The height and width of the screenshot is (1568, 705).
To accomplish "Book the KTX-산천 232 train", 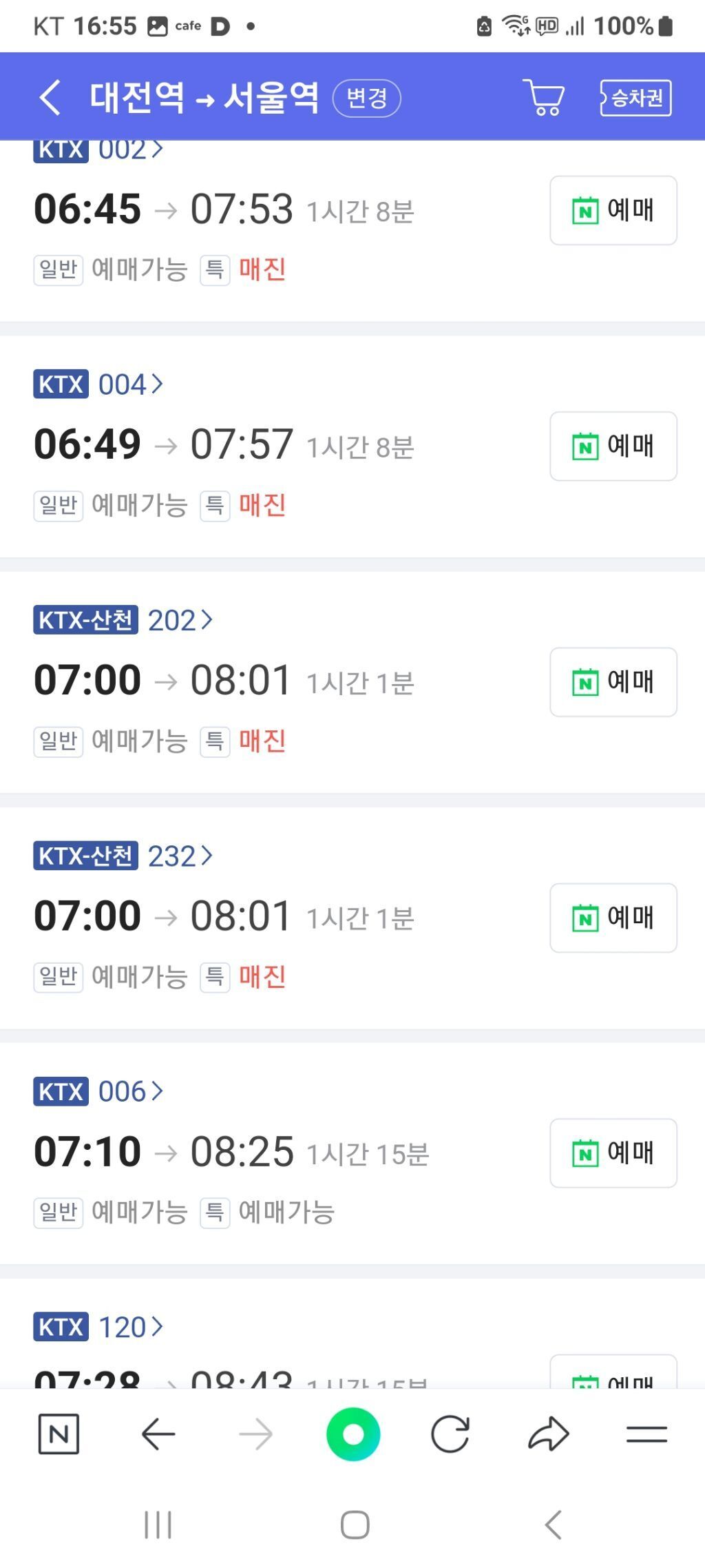I will (x=613, y=918).
